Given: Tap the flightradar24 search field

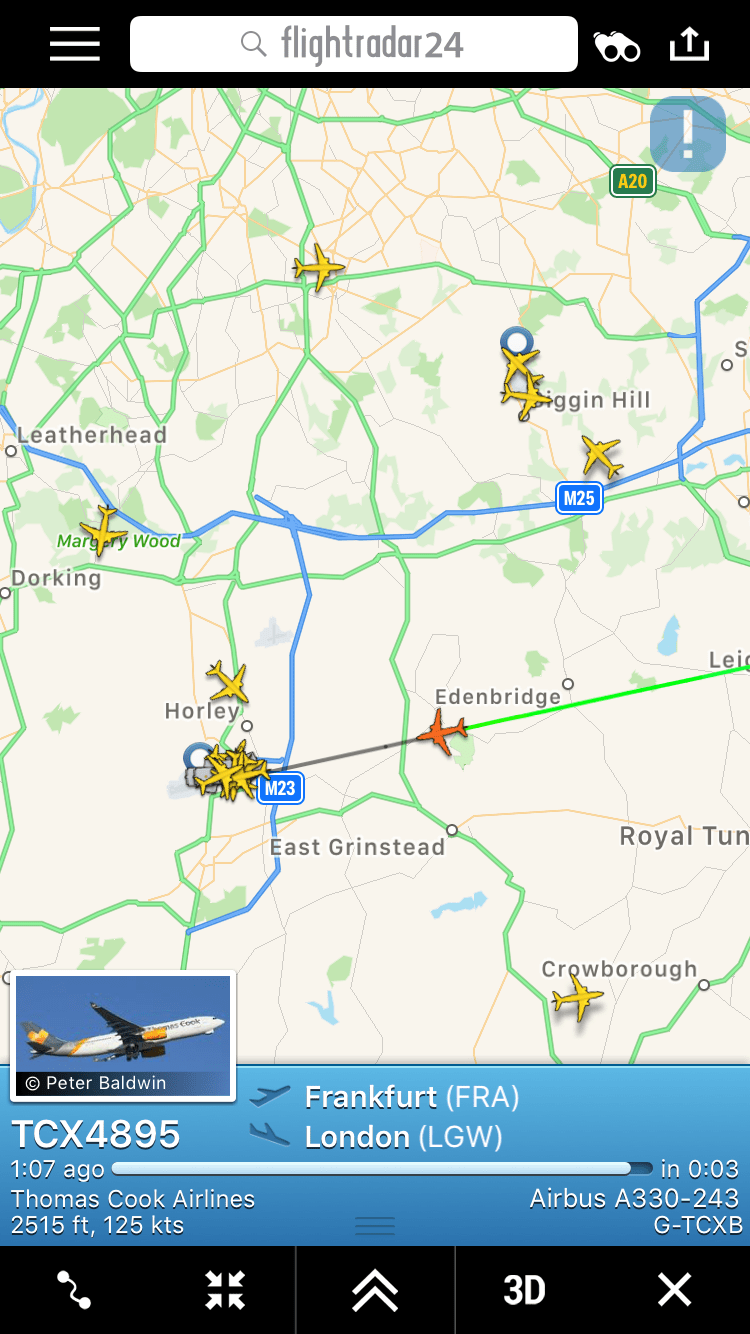Looking at the screenshot, I should coord(354,44).
